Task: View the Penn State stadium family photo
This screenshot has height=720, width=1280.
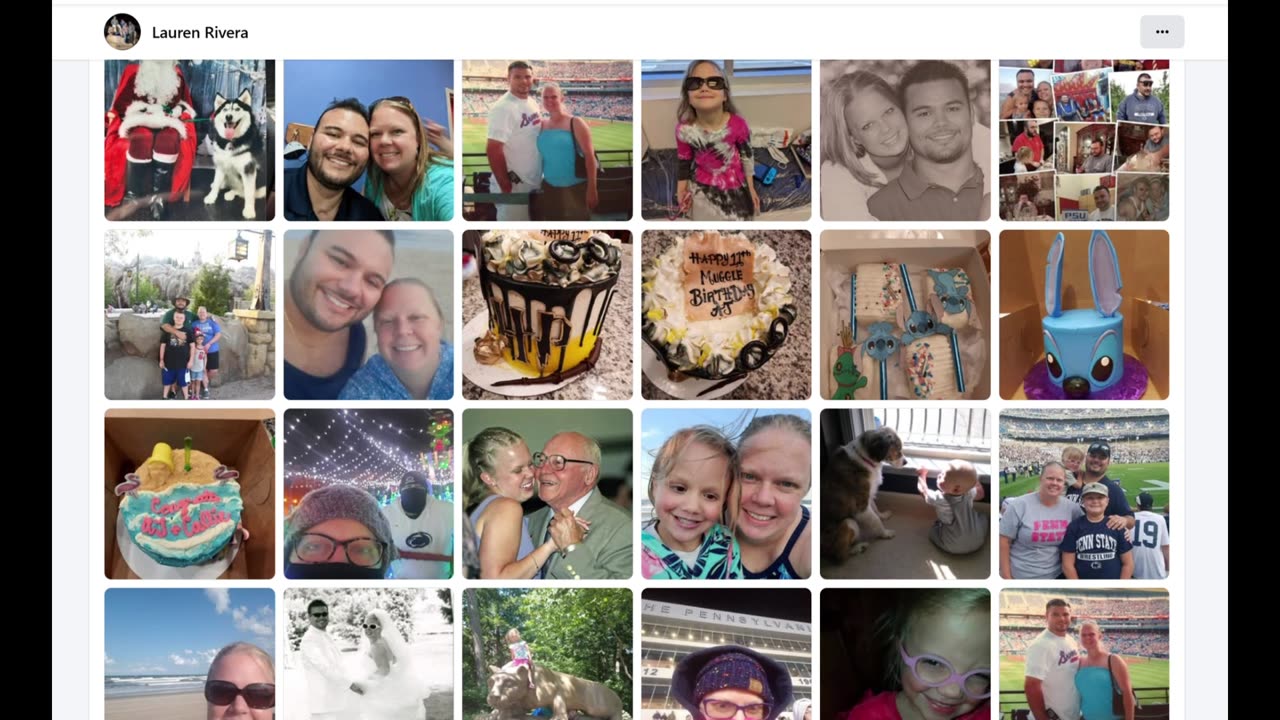Action: (x=1083, y=494)
